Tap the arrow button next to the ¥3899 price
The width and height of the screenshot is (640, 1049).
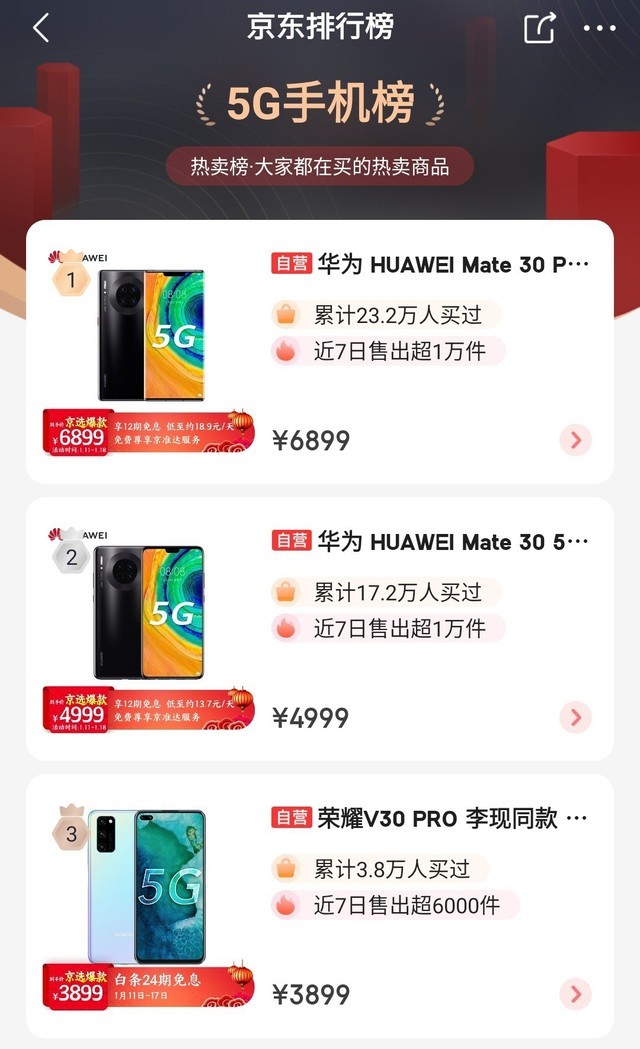click(575, 994)
